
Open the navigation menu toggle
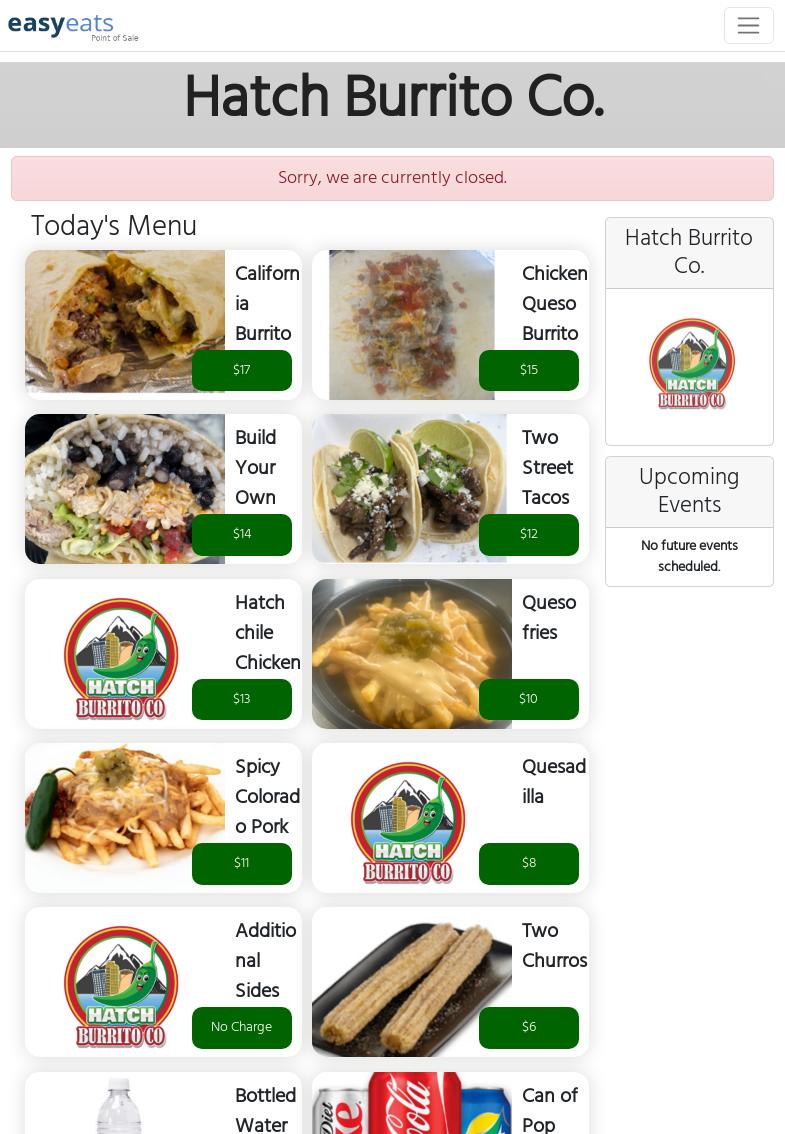[x=749, y=26]
